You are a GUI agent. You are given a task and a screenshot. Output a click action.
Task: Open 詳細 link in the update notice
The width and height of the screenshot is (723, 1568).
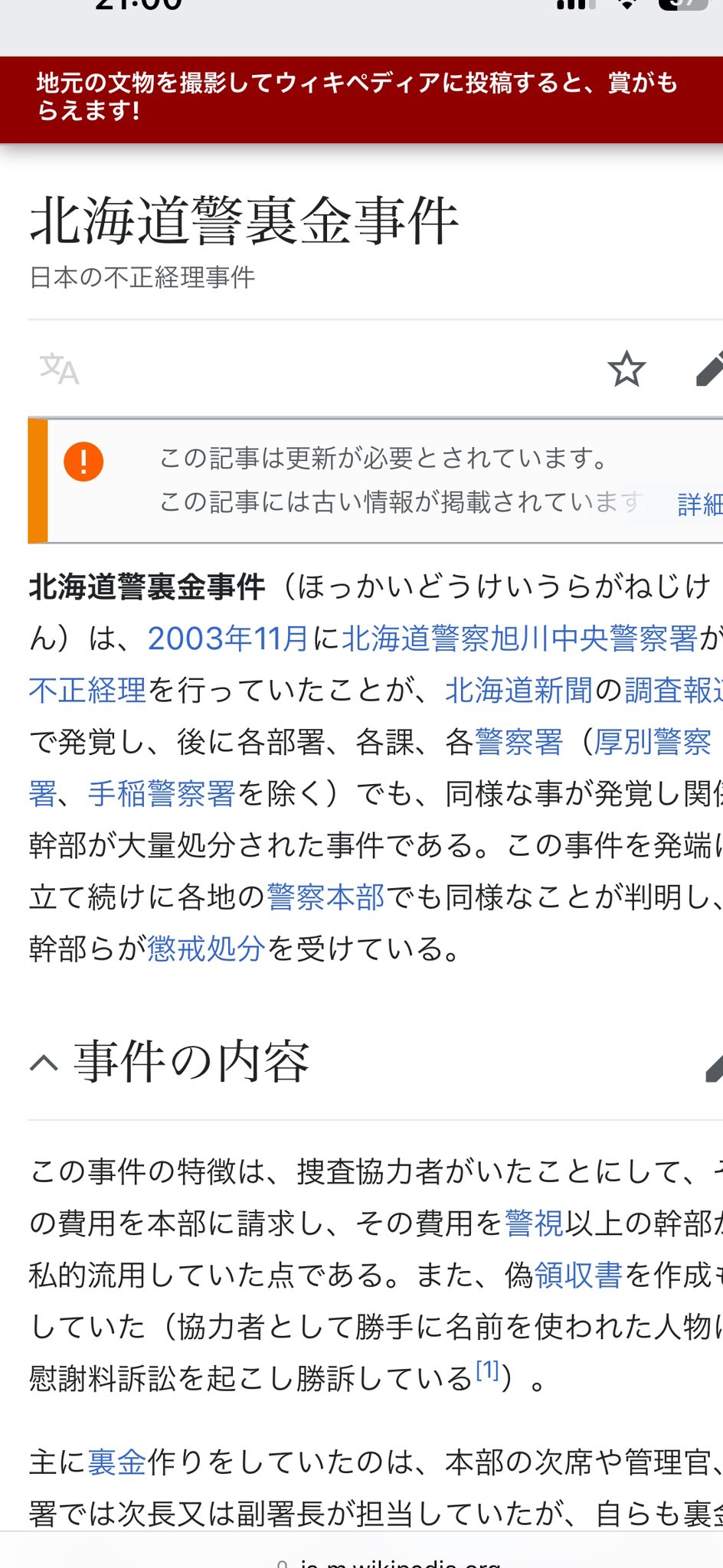pyautogui.click(x=700, y=504)
